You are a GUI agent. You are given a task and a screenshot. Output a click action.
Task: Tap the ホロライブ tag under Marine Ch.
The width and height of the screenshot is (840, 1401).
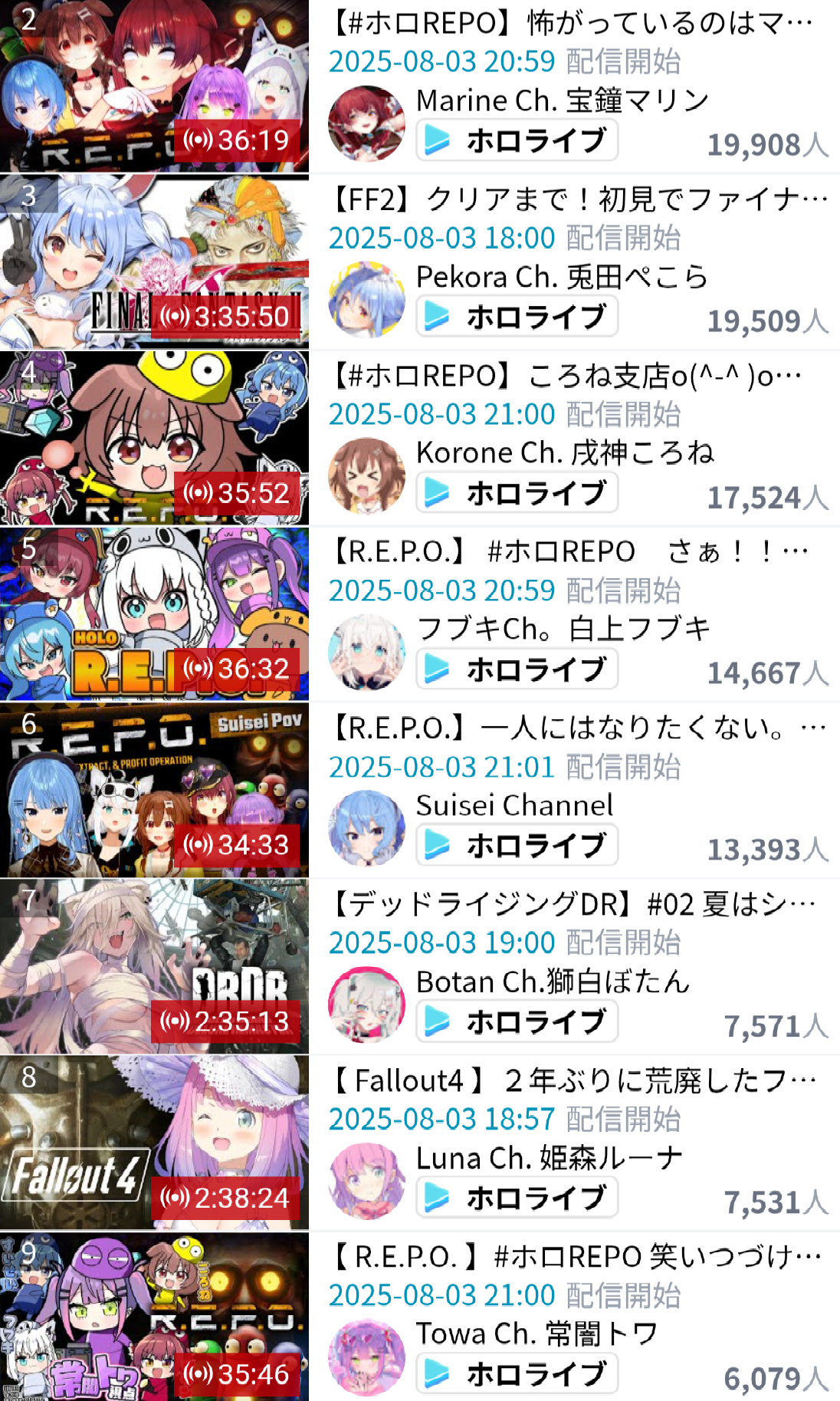point(517,141)
